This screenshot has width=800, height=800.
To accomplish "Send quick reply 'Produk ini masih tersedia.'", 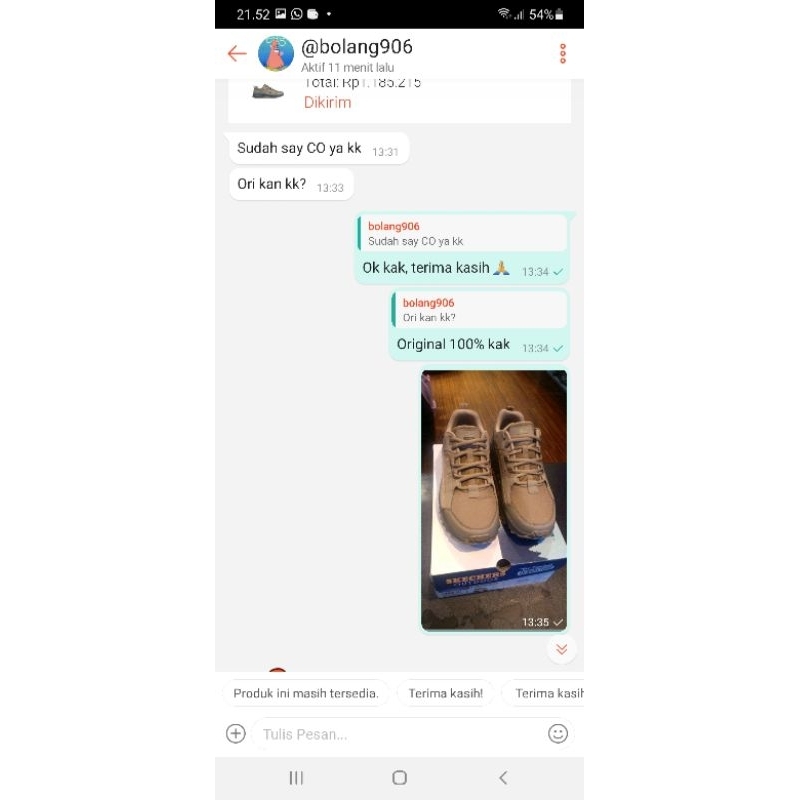I will [306, 693].
